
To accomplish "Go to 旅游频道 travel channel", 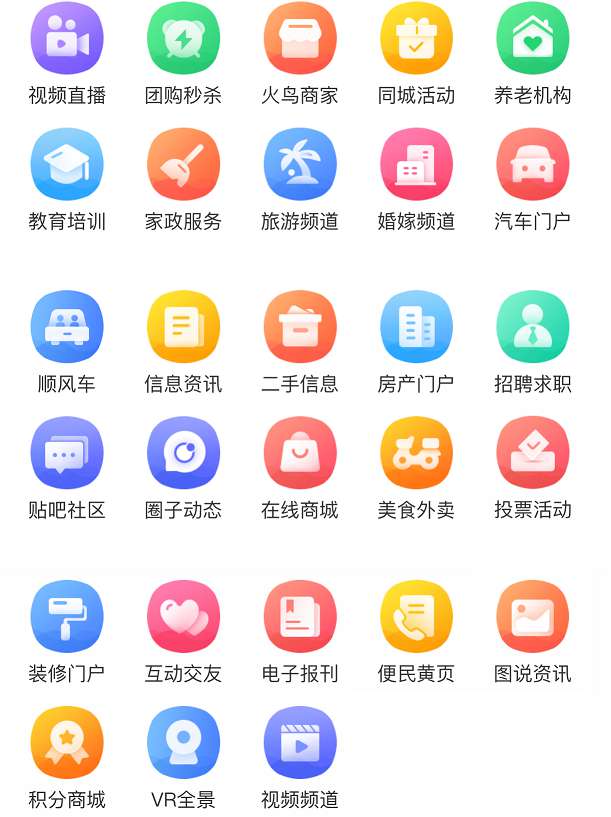I will [x=300, y=165].
